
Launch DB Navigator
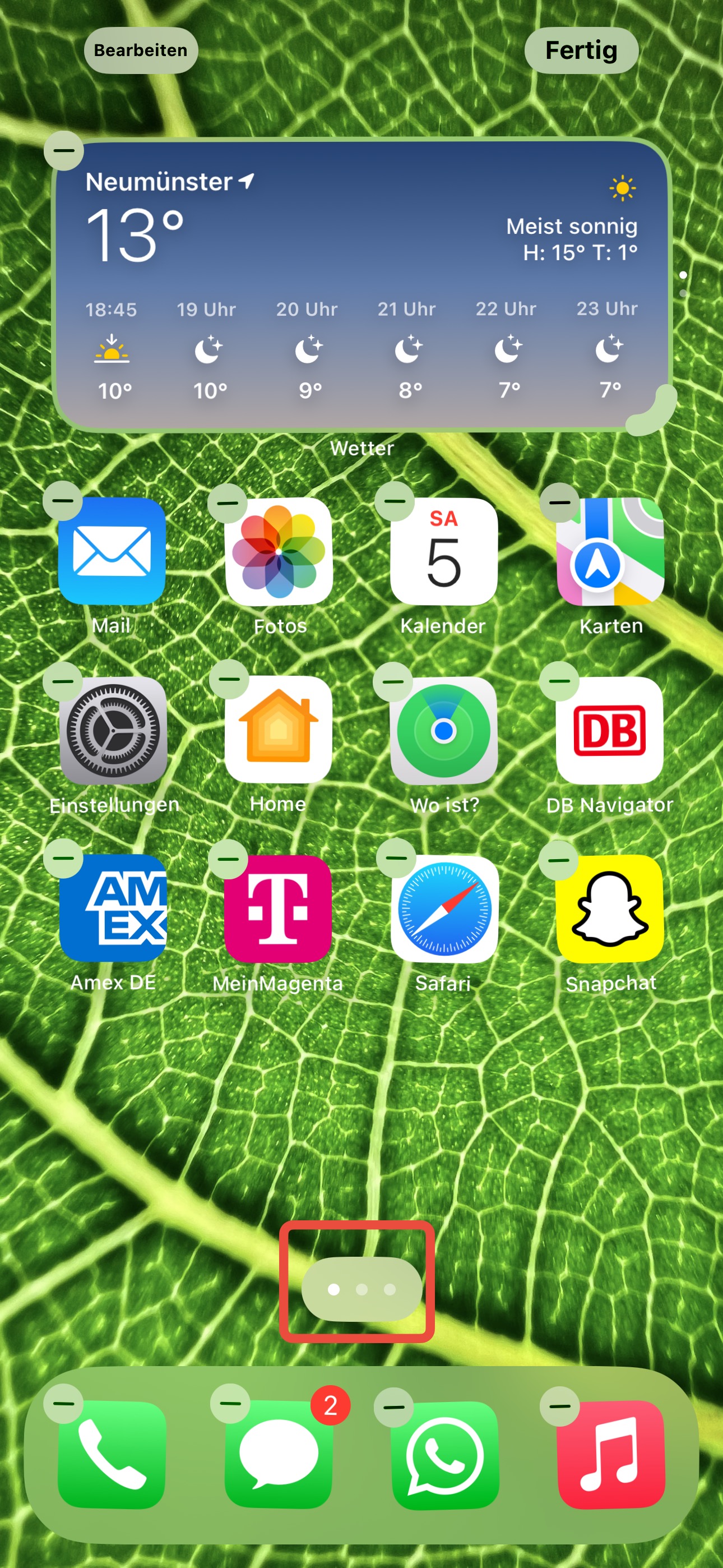click(610, 730)
